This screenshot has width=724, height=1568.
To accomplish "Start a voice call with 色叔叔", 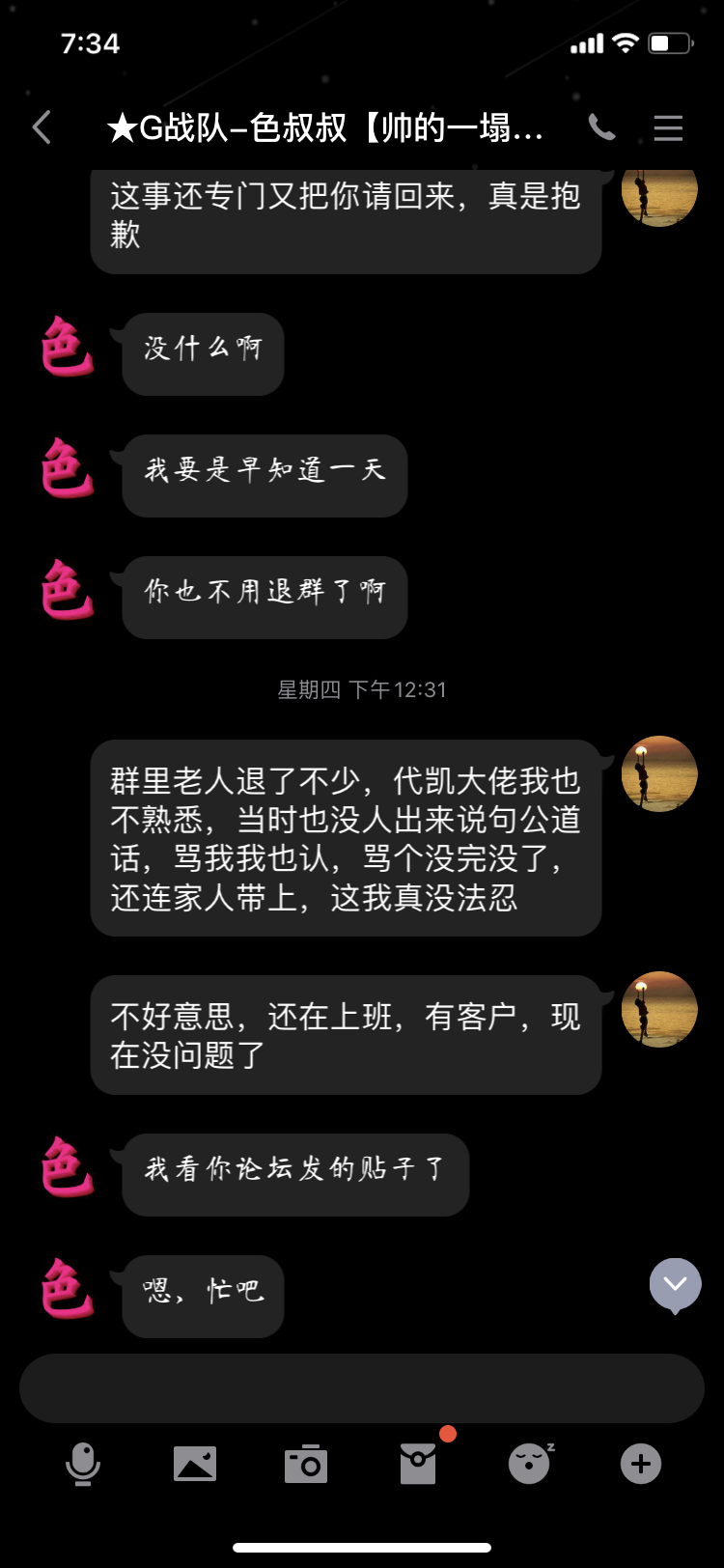I will [601, 127].
